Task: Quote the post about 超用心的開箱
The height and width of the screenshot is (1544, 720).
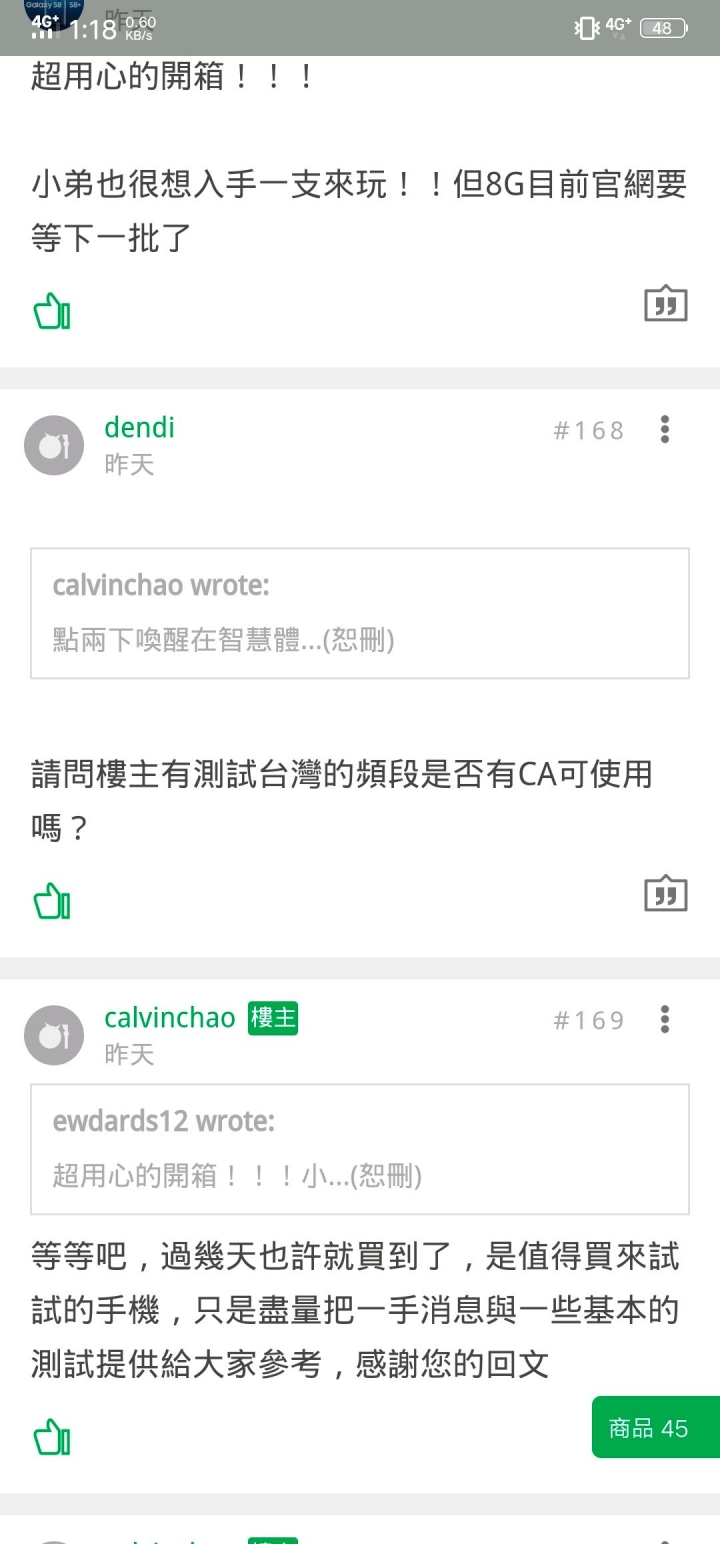Action: [x=666, y=304]
